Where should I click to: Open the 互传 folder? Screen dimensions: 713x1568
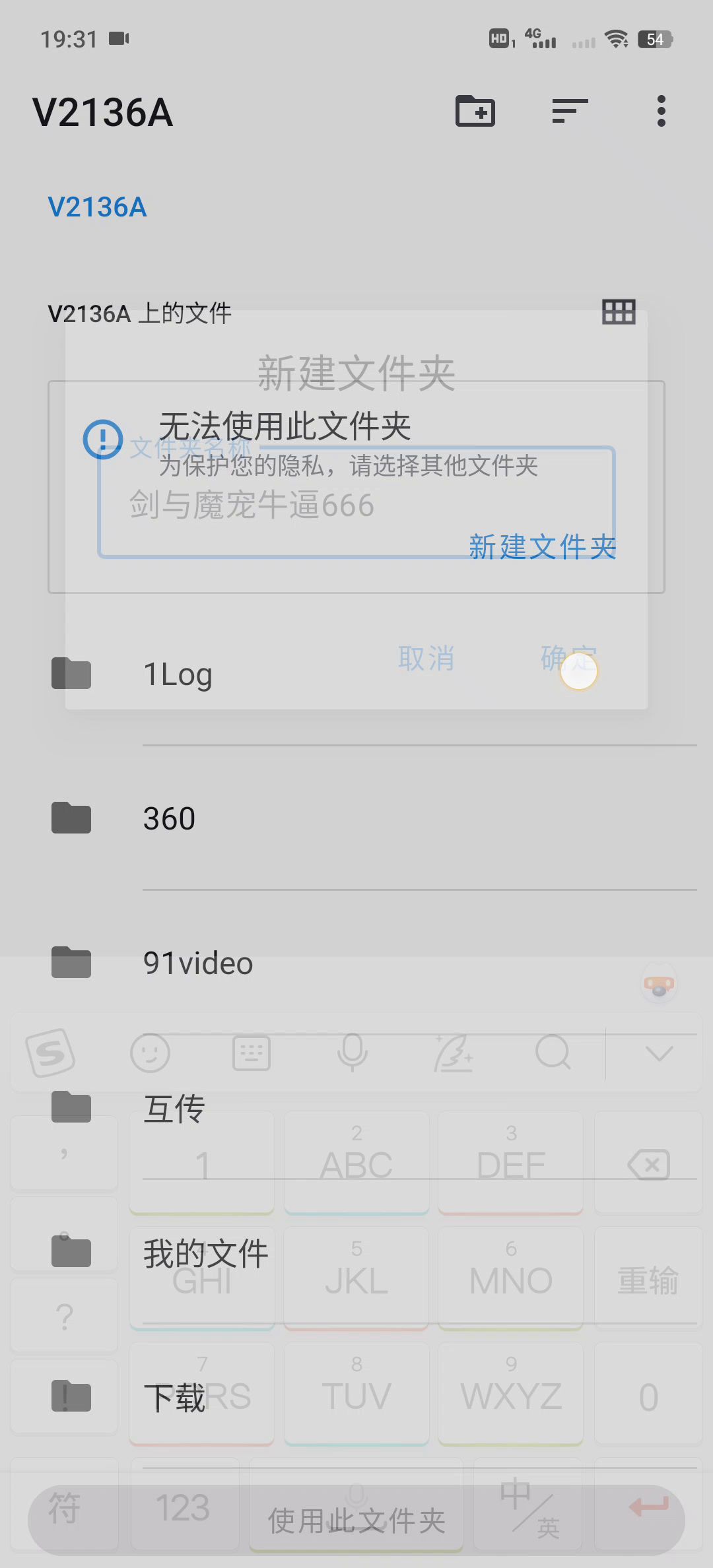point(174,1109)
